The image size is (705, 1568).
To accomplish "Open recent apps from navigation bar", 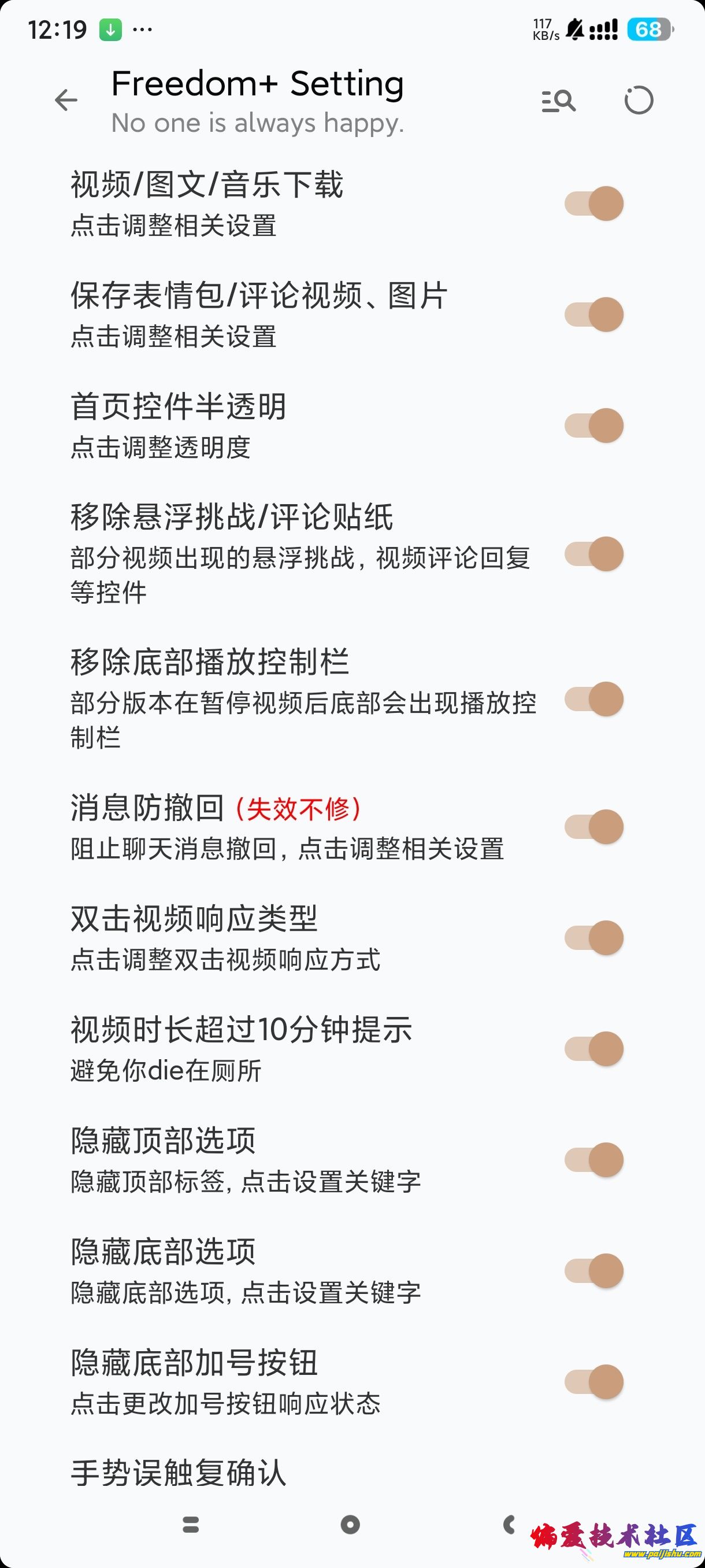I will pos(191,1525).
